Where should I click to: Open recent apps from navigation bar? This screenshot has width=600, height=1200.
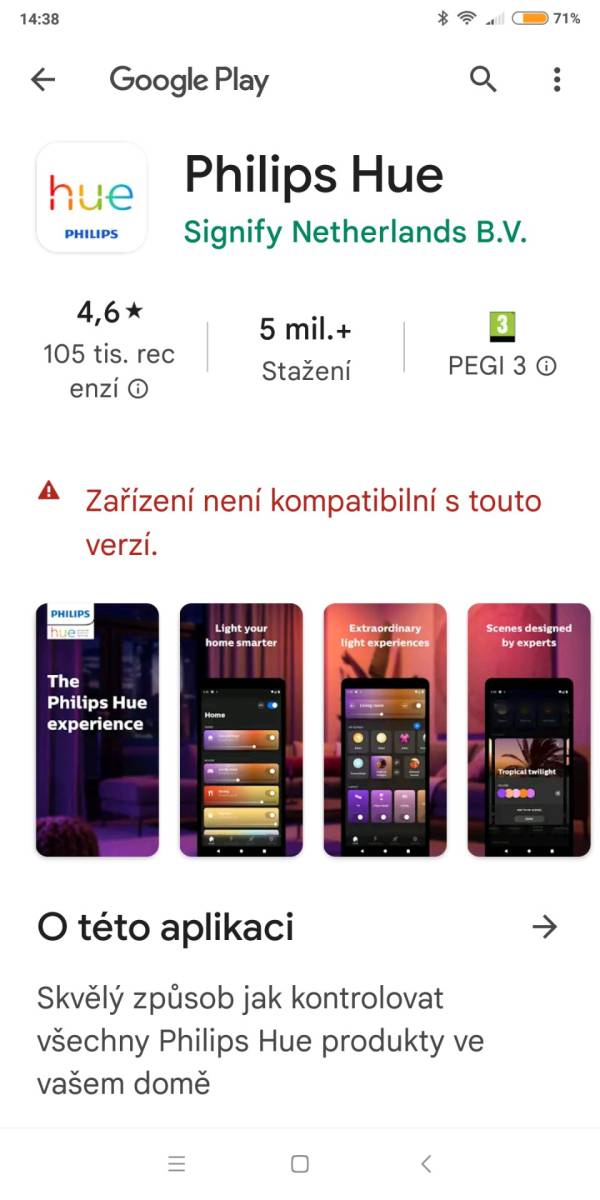[177, 1164]
